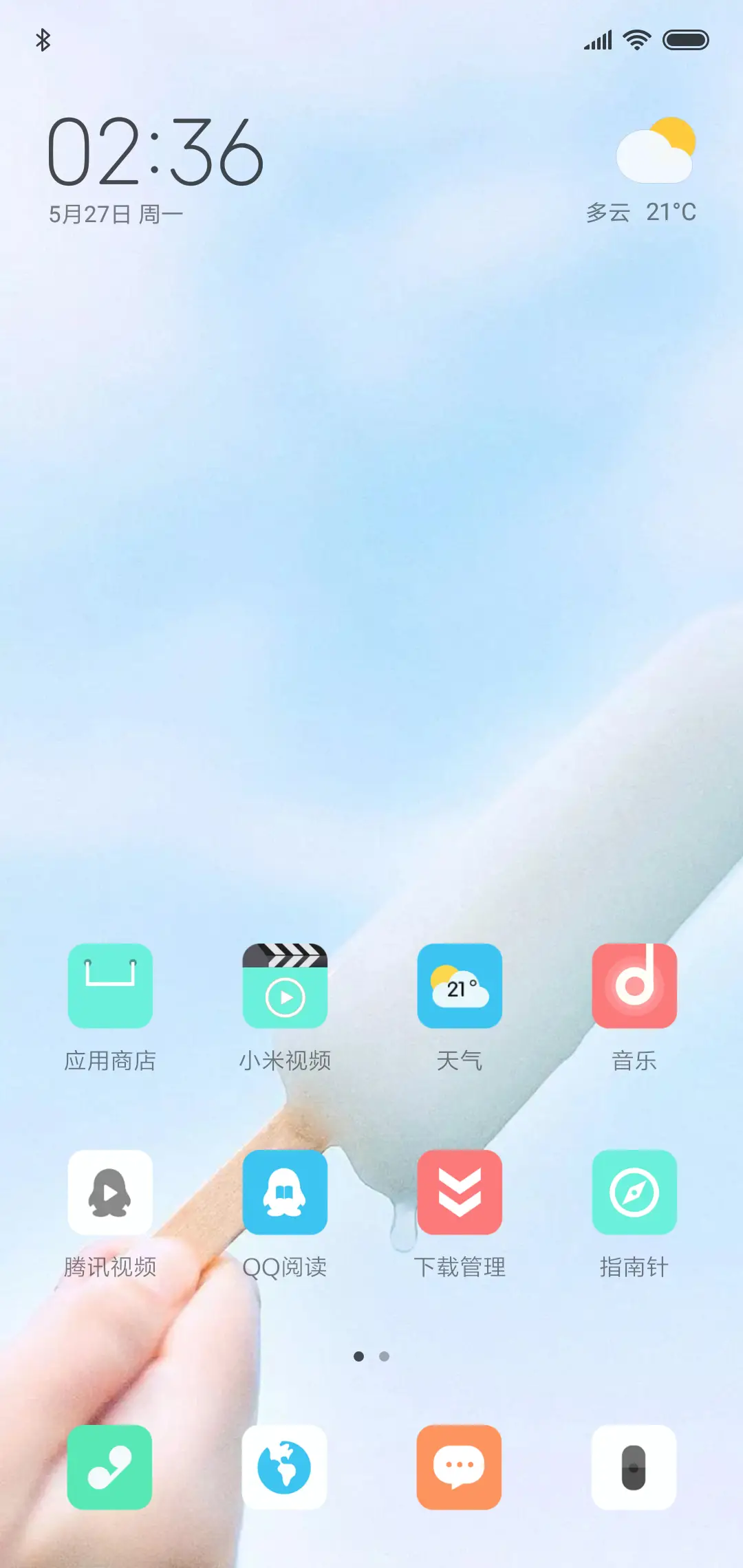The width and height of the screenshot is (743, 1568).
Task: Tap the cellular signal bars
Action: point(596,39)
